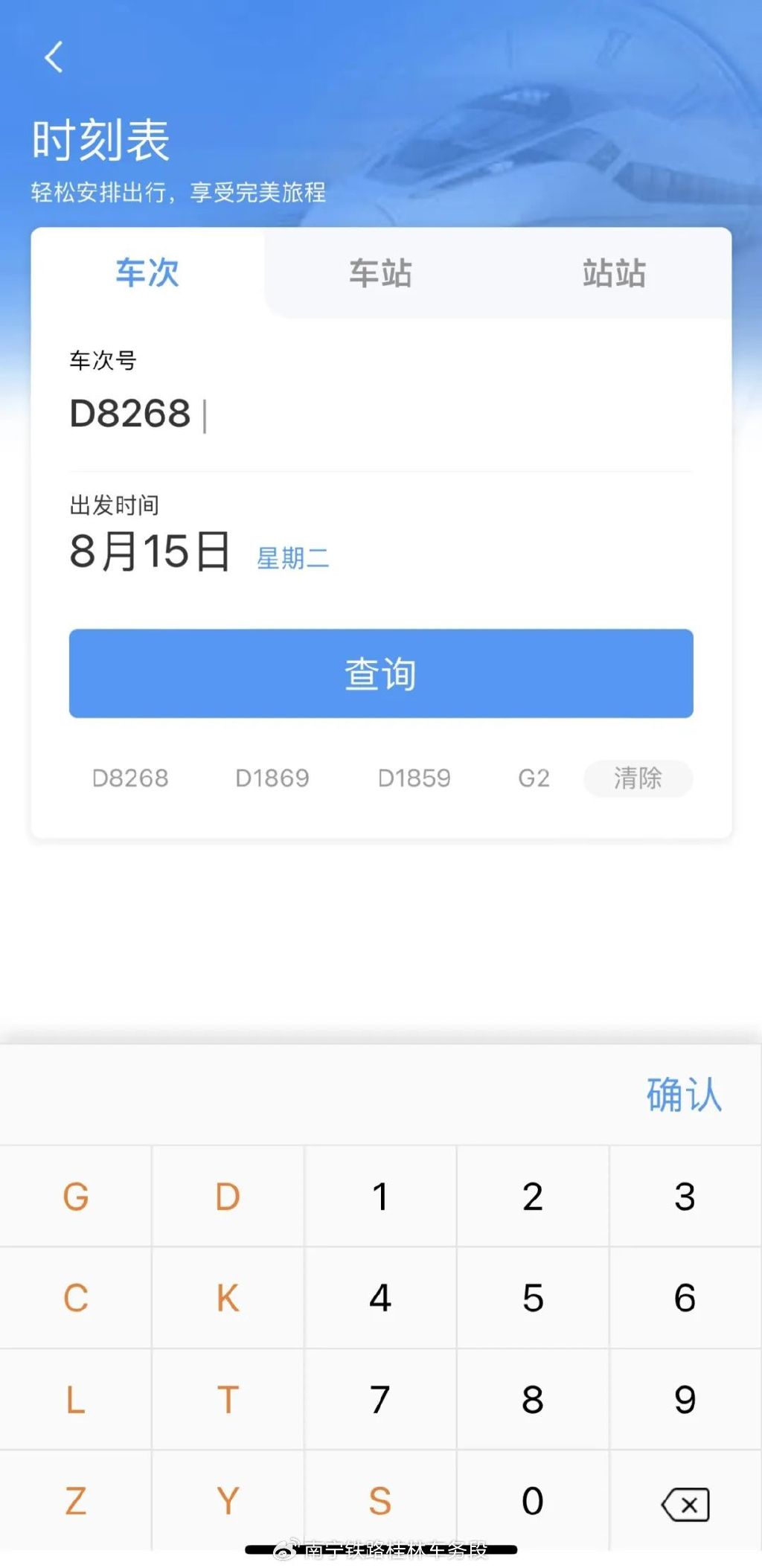Go back from the 时刻表 page
Screen dimensions: 762x1568
point(54,57)
